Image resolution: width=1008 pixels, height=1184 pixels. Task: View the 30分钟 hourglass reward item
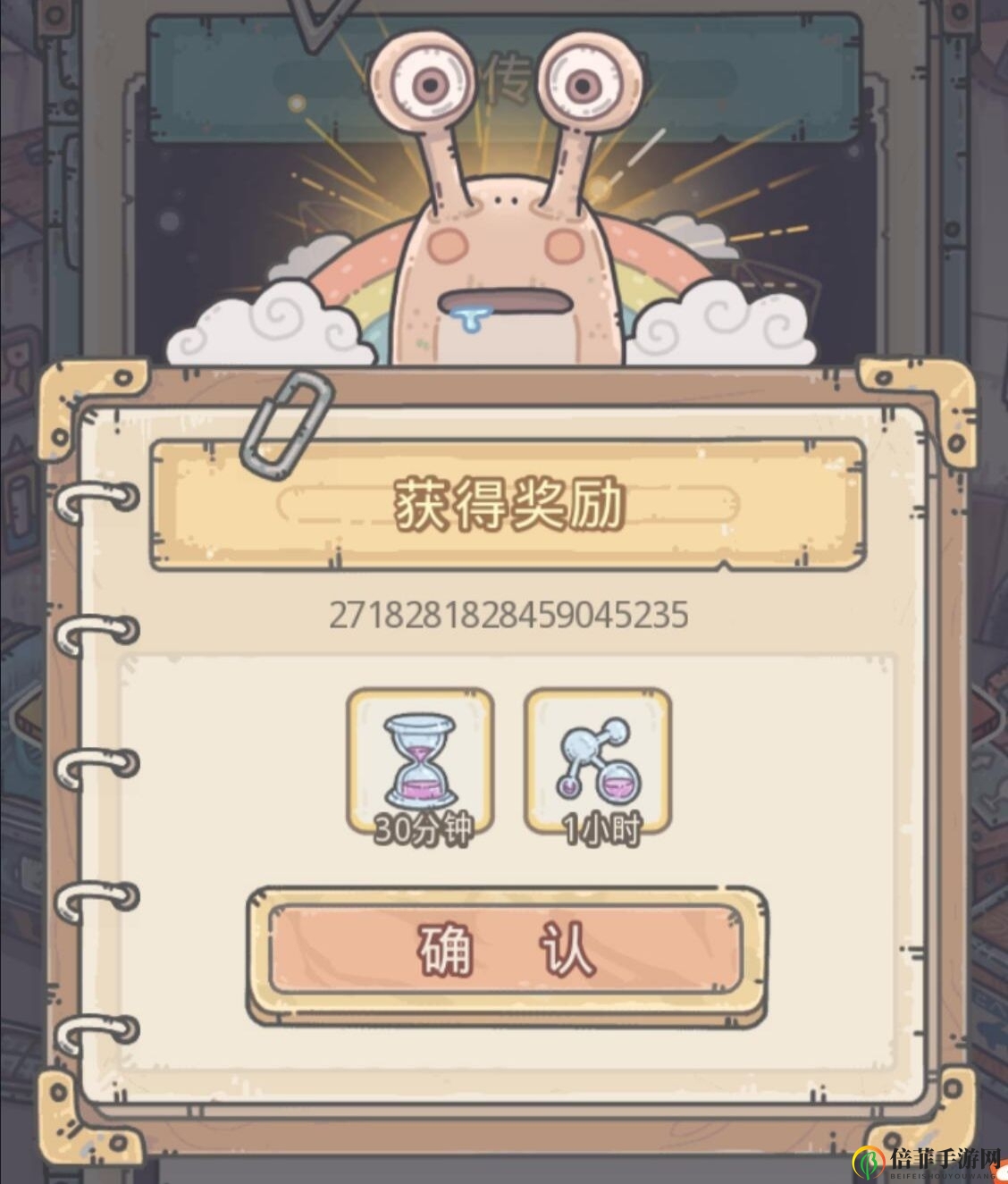(x=420, y=762)
